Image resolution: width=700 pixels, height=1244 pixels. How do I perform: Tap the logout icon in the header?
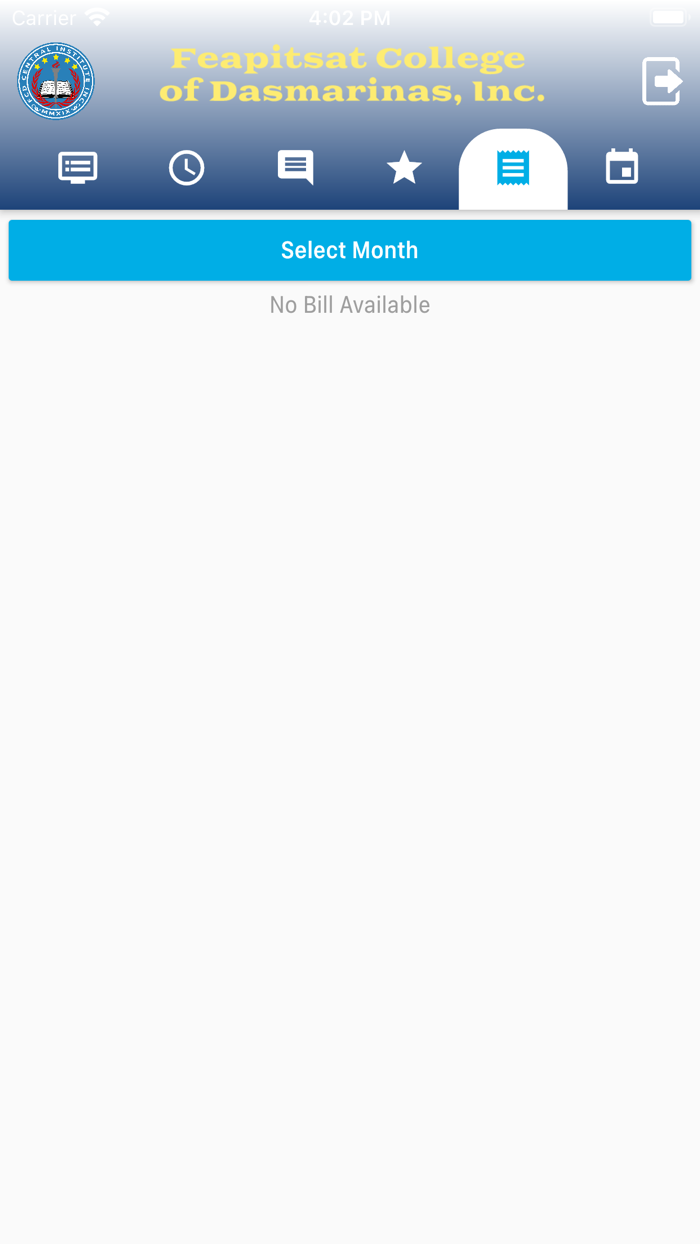661,81
